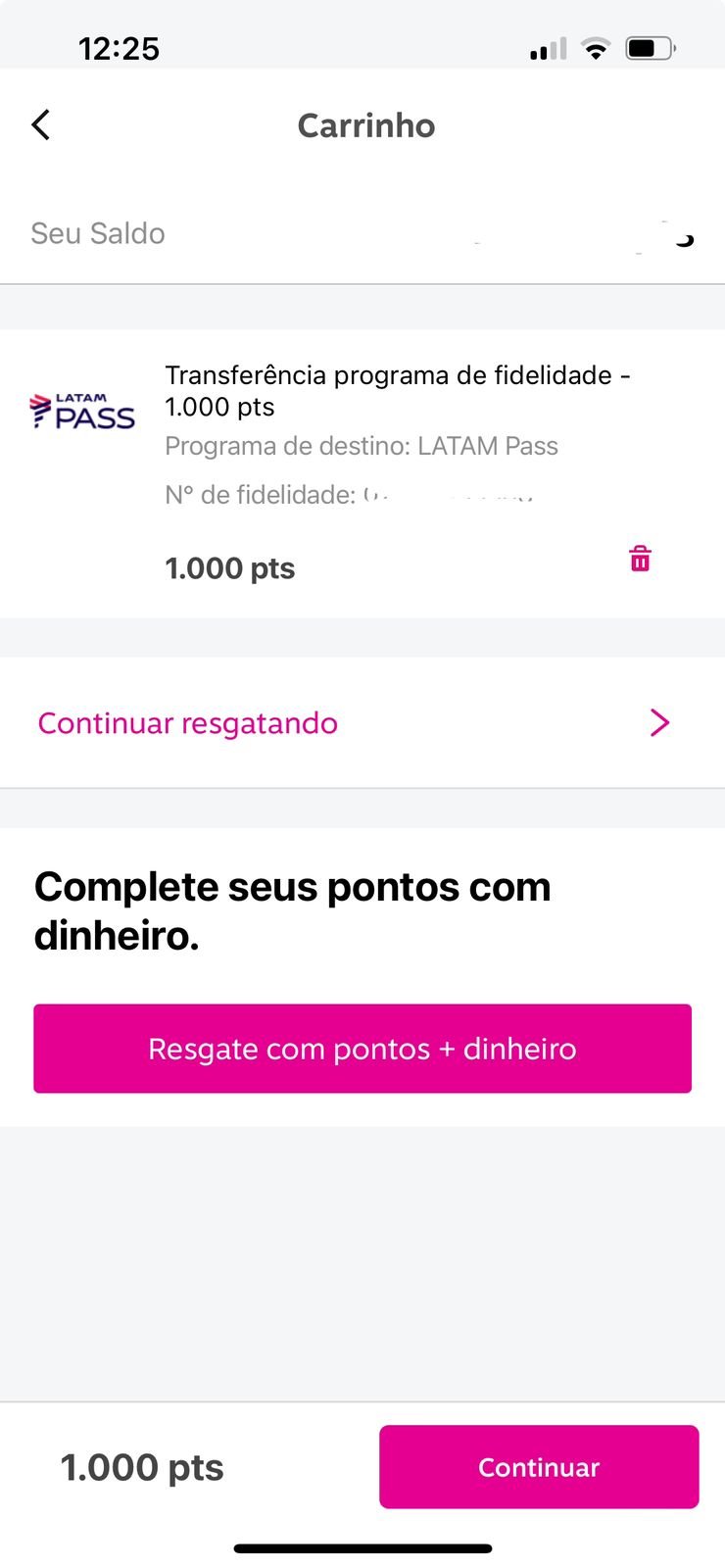Image resolution: width=725 pixels, height=1568 pixels.
Task: Open Continuar resgatando
Action: 362,723
